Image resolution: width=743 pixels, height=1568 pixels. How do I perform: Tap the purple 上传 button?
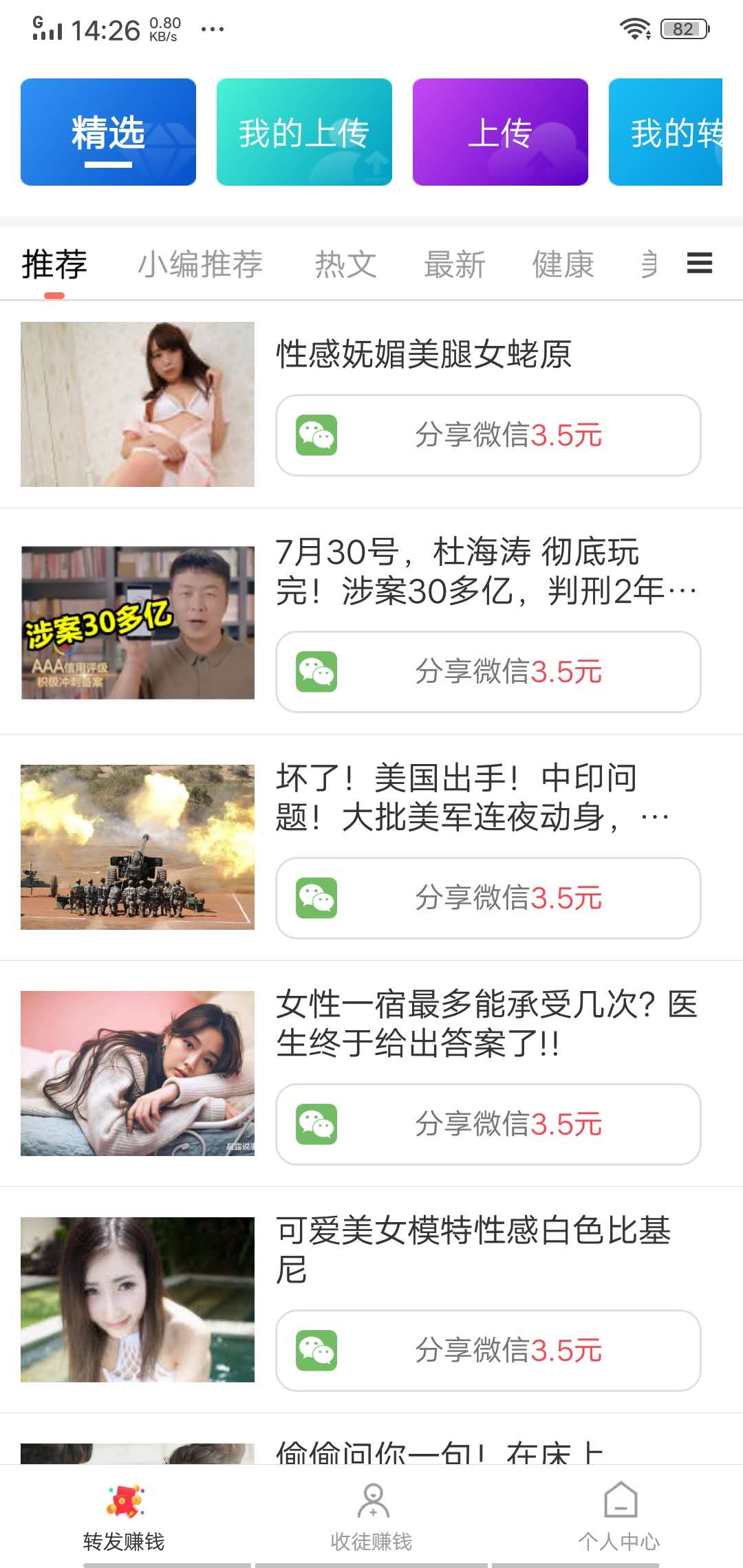point(500,131)
